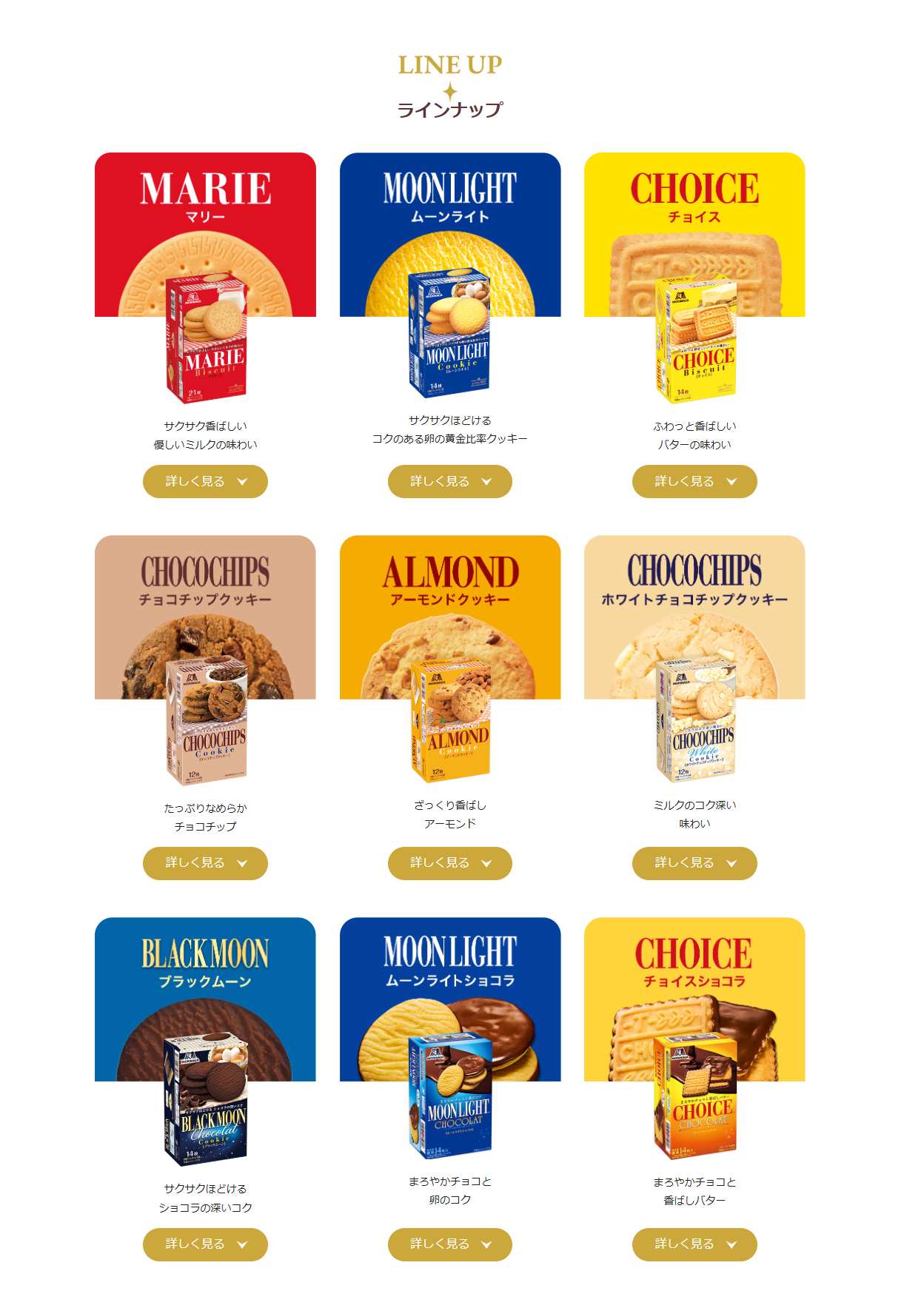
Task: Open details for ホワイトチョコチッププクッキー
Action: [694, 863]
